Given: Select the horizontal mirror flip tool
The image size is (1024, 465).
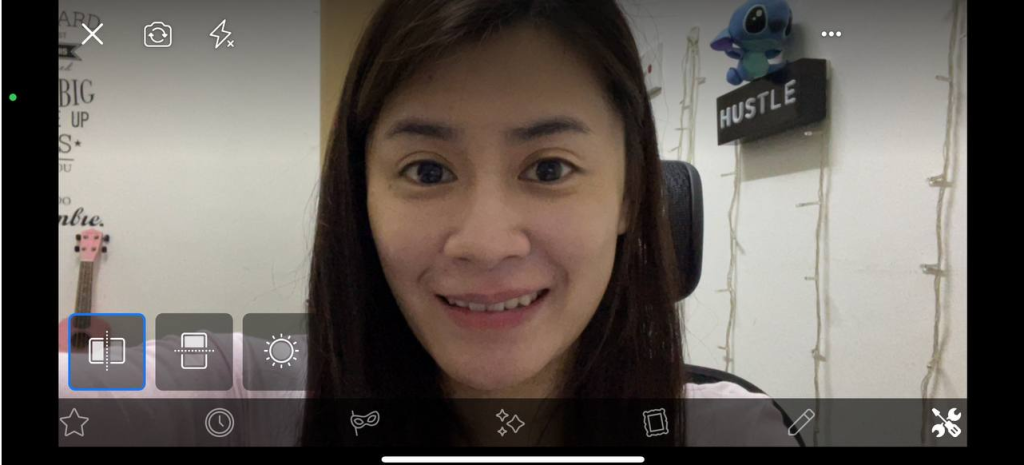Looking at the screenshot, I should coord(107,351).
